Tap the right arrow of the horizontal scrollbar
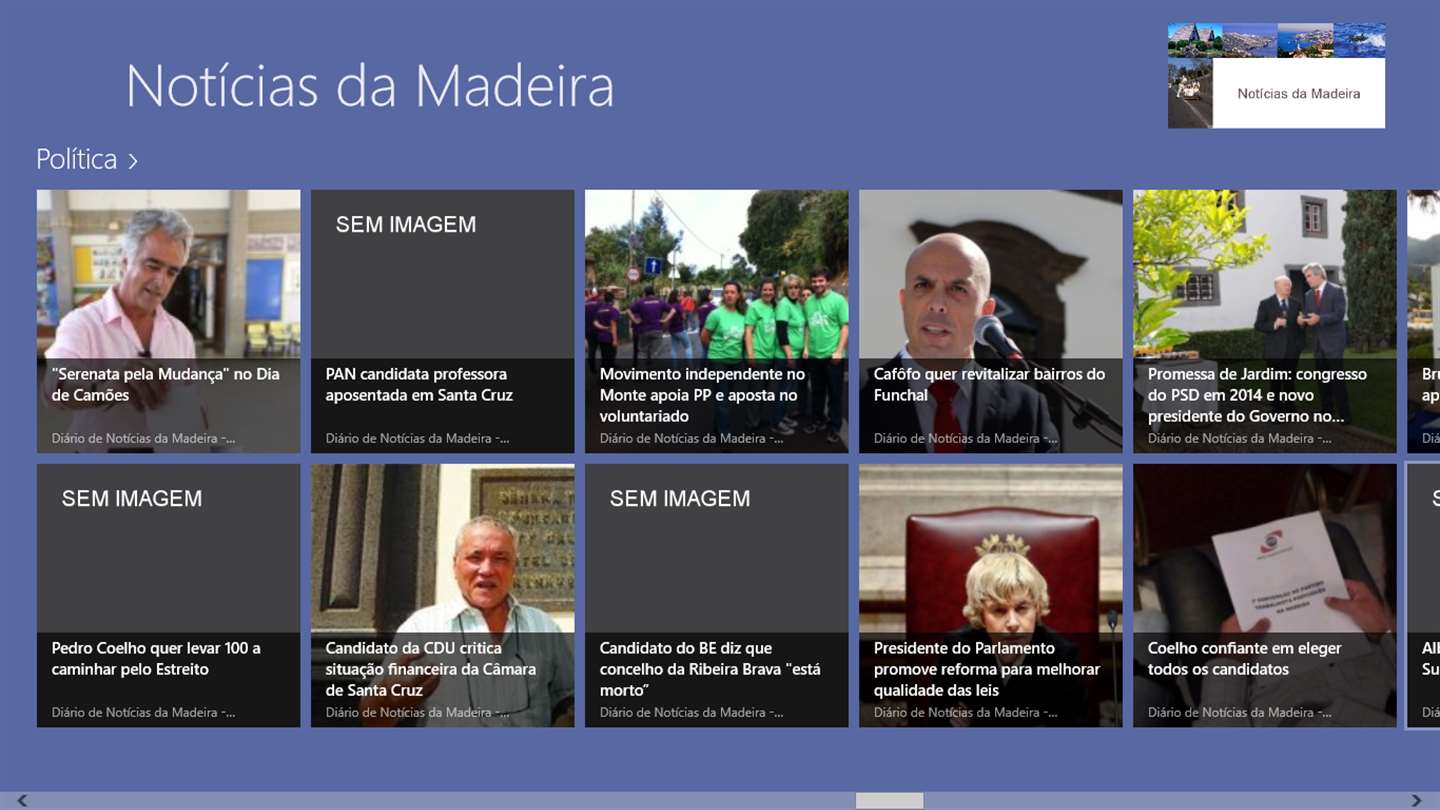Screen dimensions: 1440x810 [1416, 801]
